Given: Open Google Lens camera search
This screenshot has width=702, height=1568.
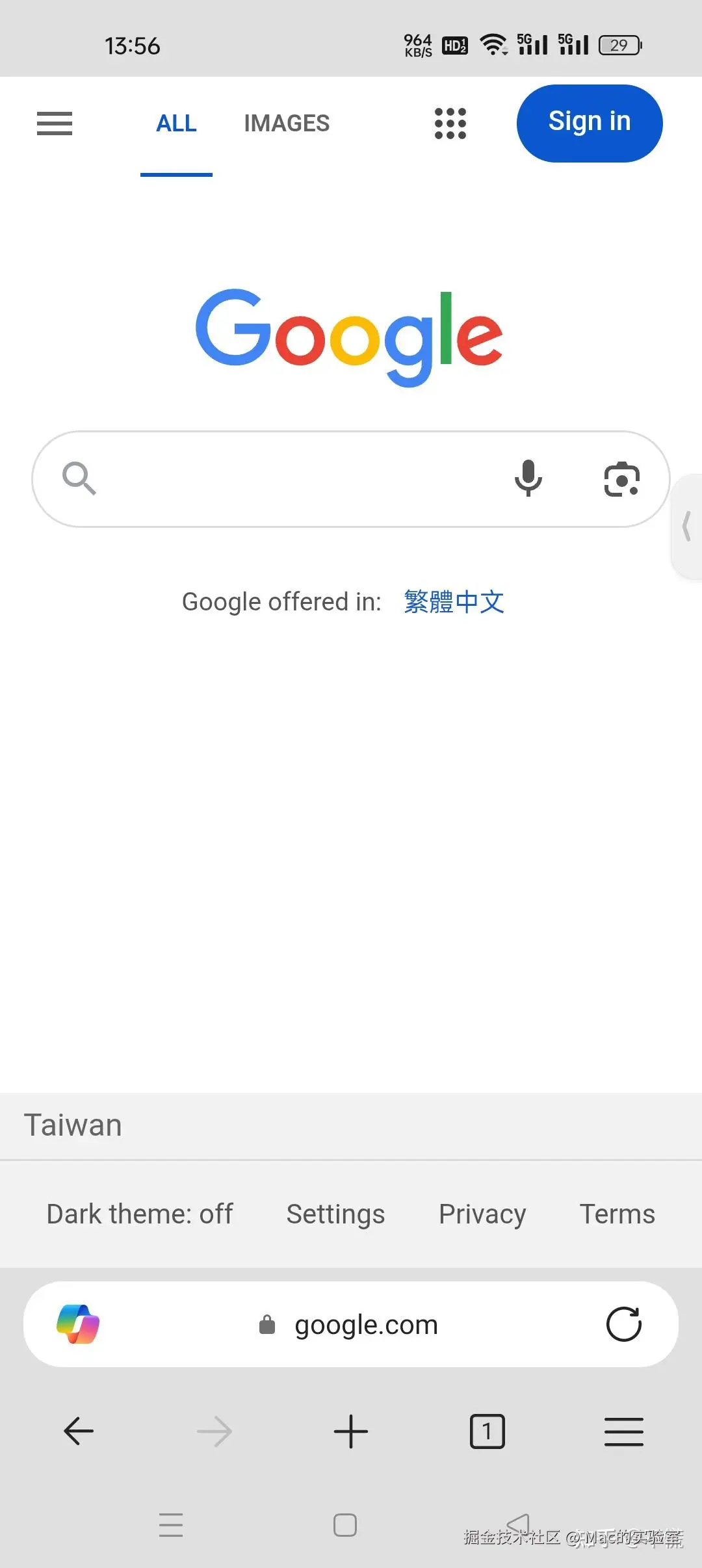Looking at the screenshot, I should coord(621,479).
